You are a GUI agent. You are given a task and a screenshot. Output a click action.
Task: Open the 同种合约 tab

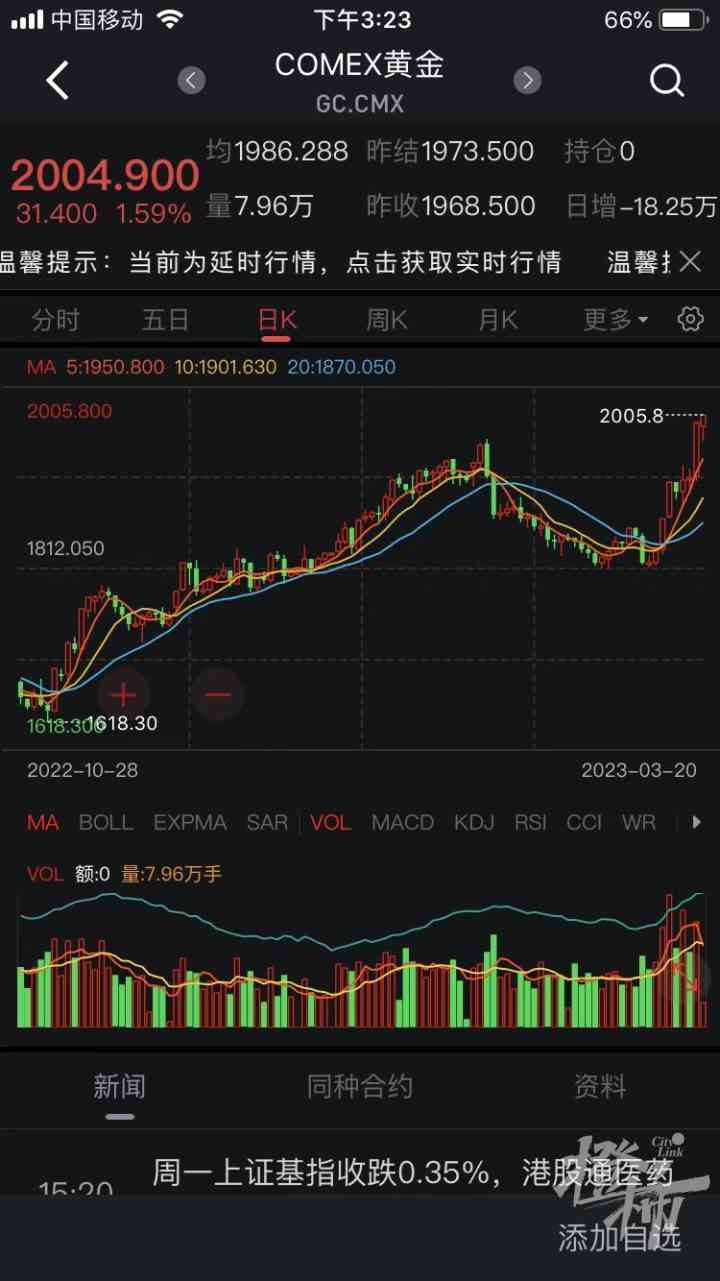[359, 1087]
